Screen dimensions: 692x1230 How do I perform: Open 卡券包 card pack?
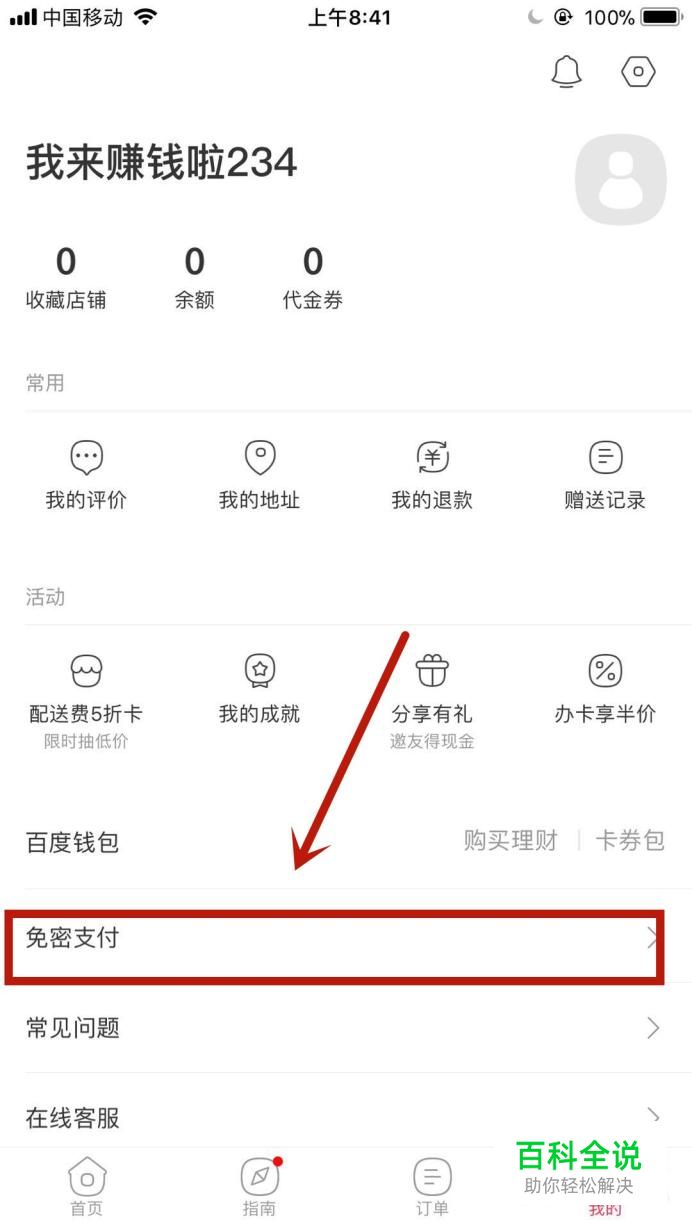630,841
